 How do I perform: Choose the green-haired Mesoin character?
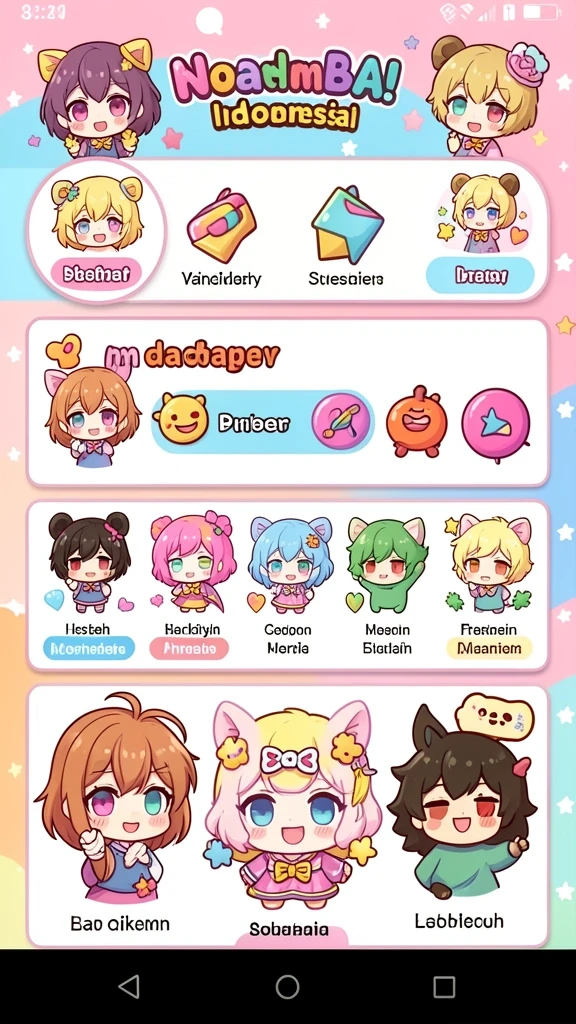tap(387, 584)
